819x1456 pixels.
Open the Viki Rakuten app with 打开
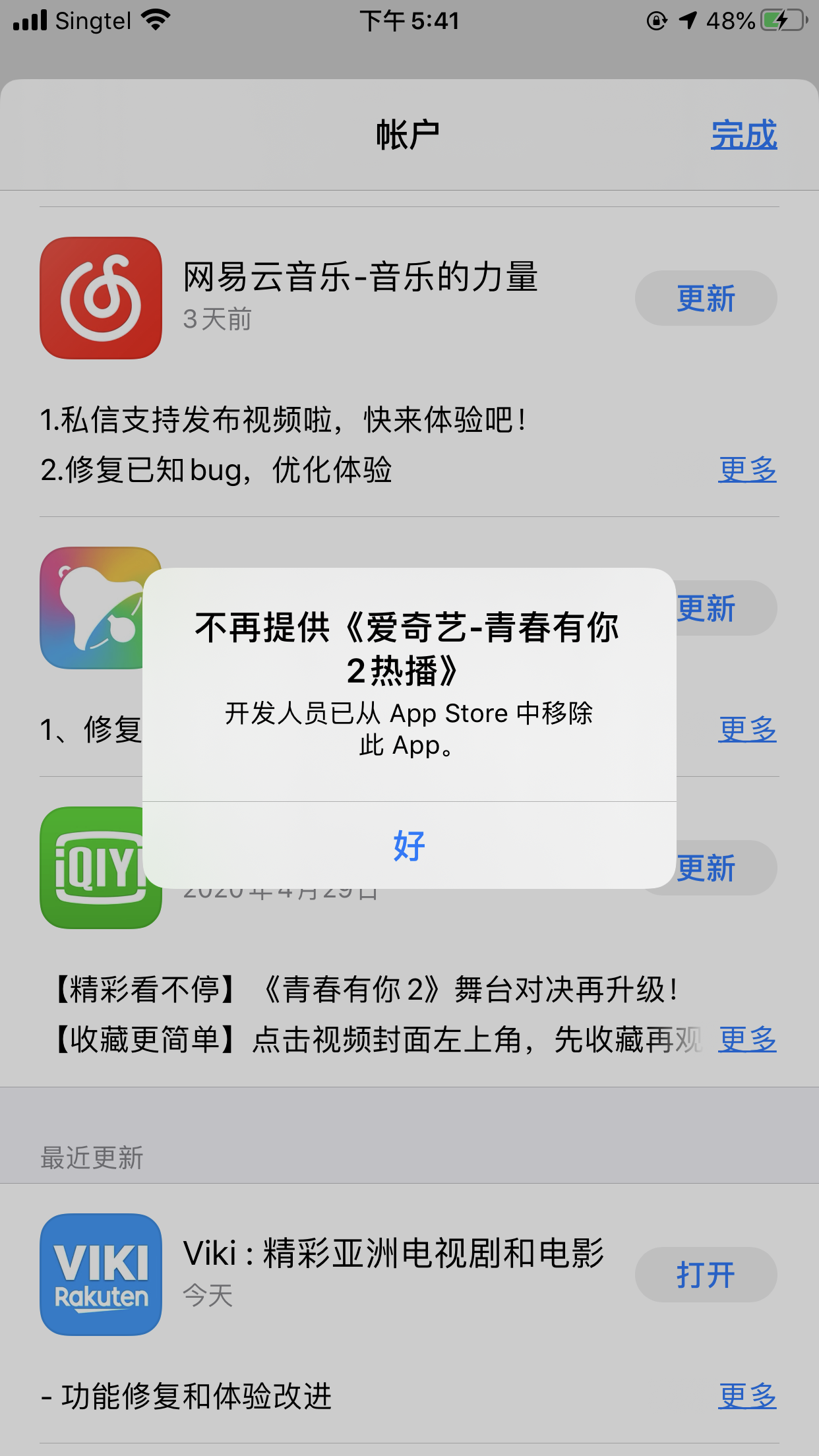[x=706, y=1274]
